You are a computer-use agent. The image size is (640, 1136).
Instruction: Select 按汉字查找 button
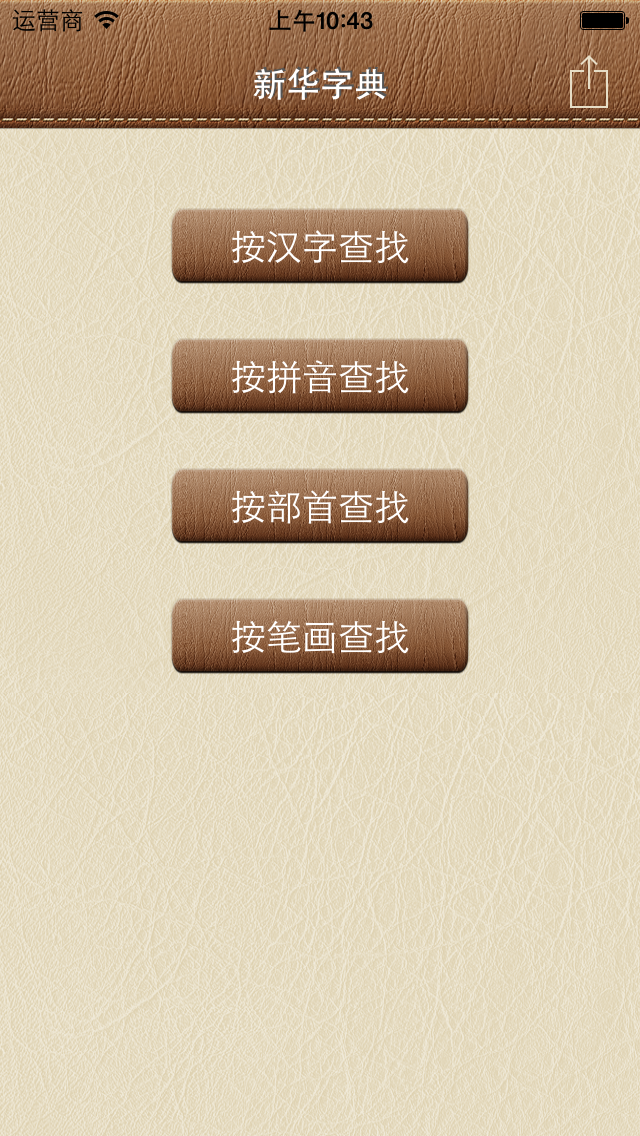tap(320, 246)
